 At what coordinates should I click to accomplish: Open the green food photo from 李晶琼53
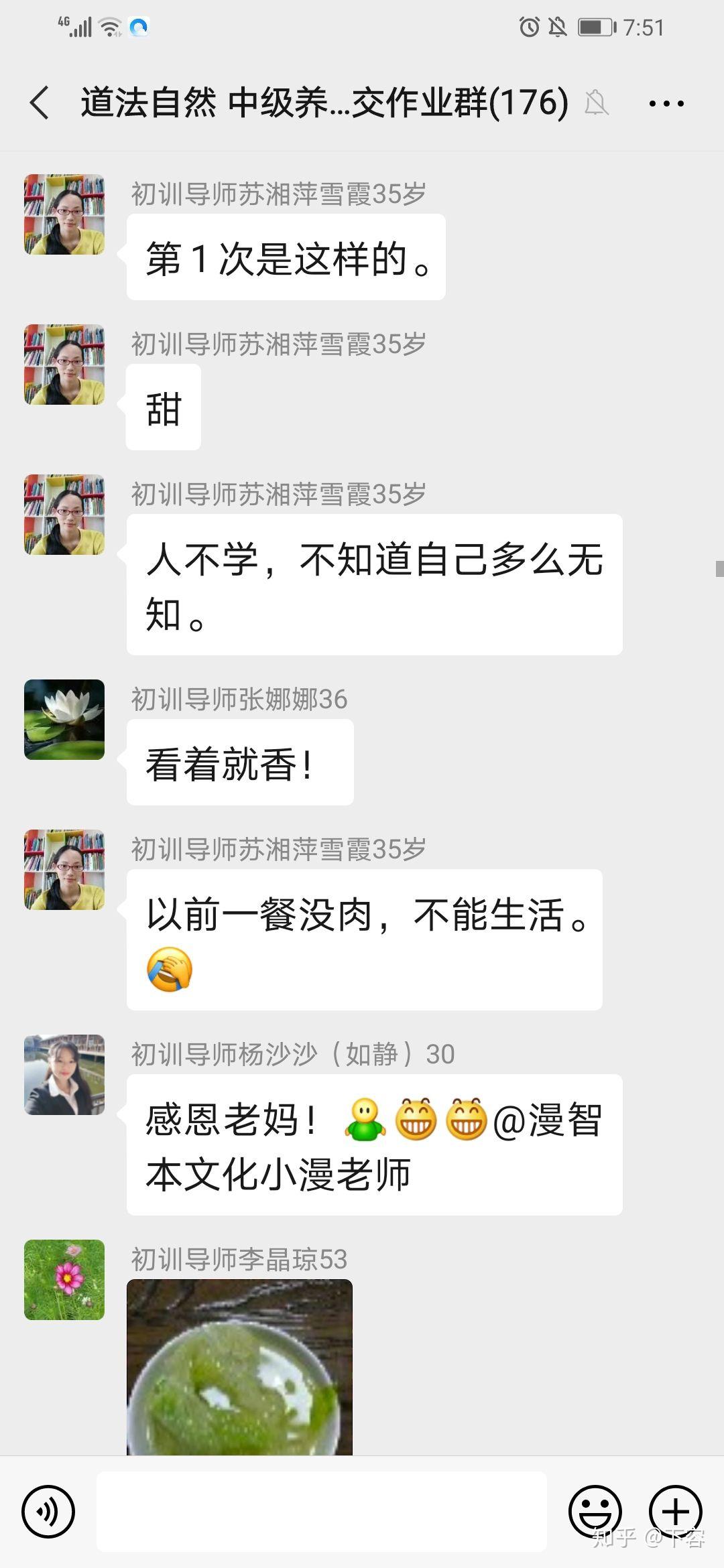click(x=239, y=1367)
